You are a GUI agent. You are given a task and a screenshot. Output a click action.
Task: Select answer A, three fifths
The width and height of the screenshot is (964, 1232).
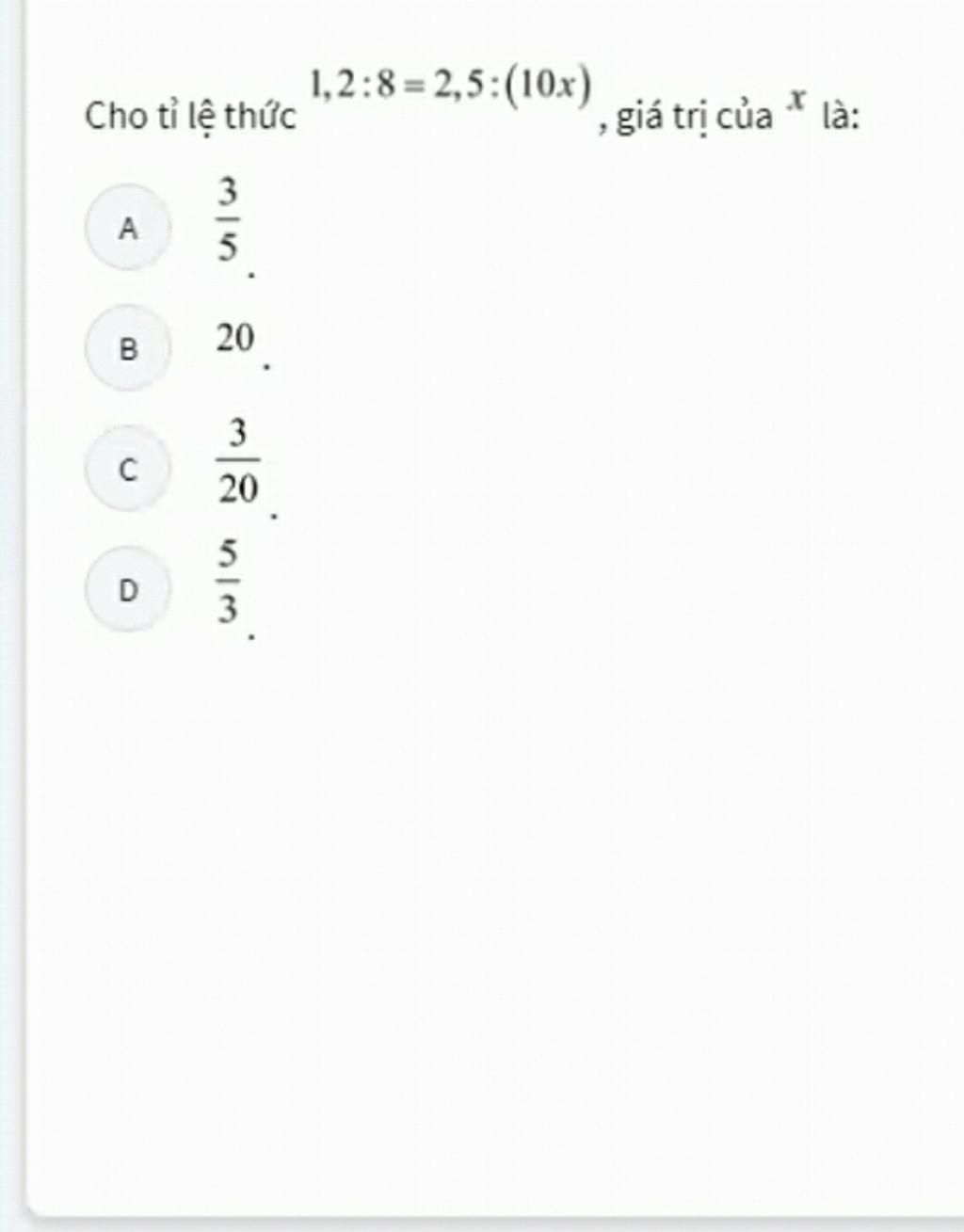tap(128, 228)
